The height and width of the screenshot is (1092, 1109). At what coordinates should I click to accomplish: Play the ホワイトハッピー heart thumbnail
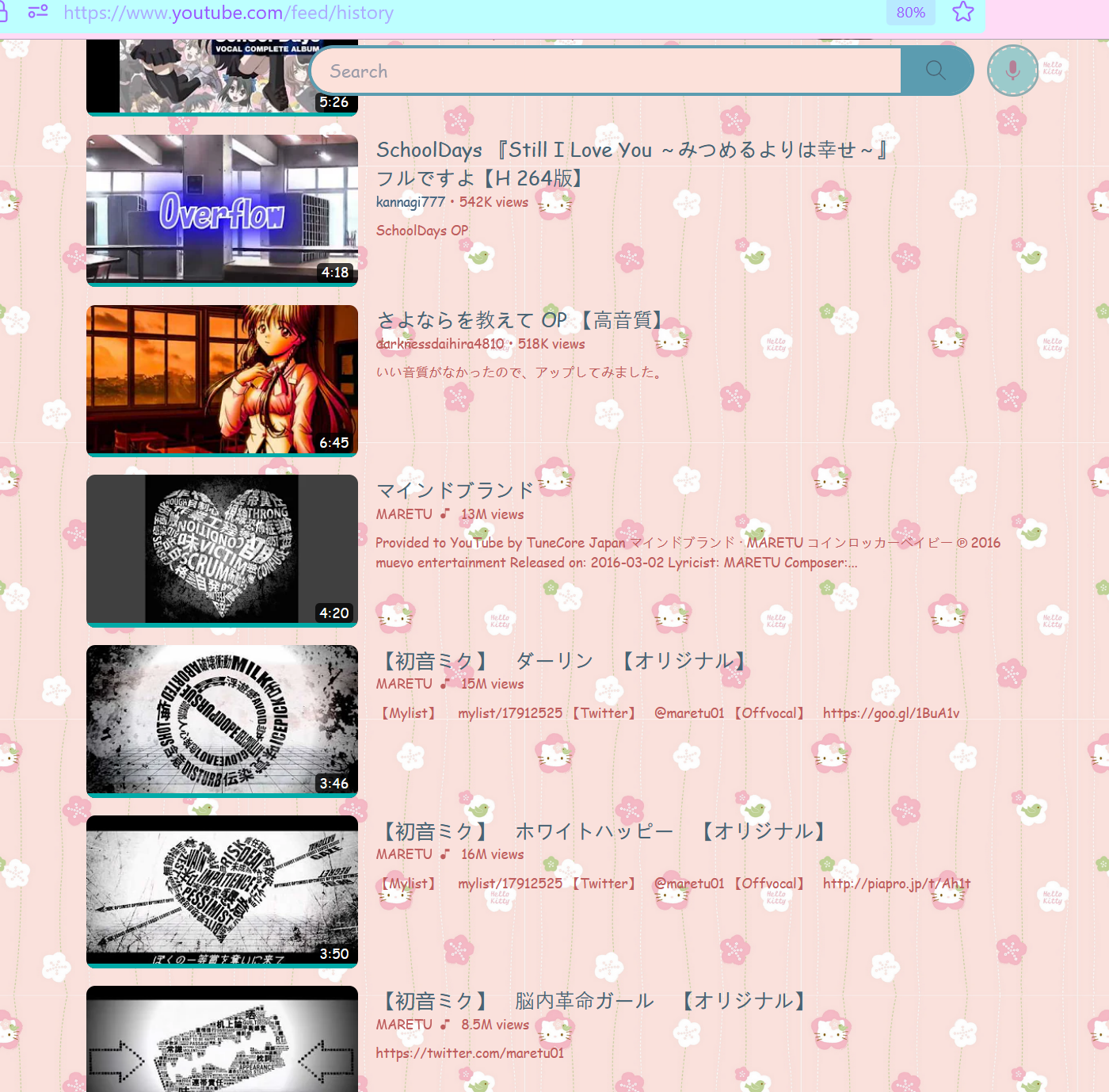pos(222,890)
